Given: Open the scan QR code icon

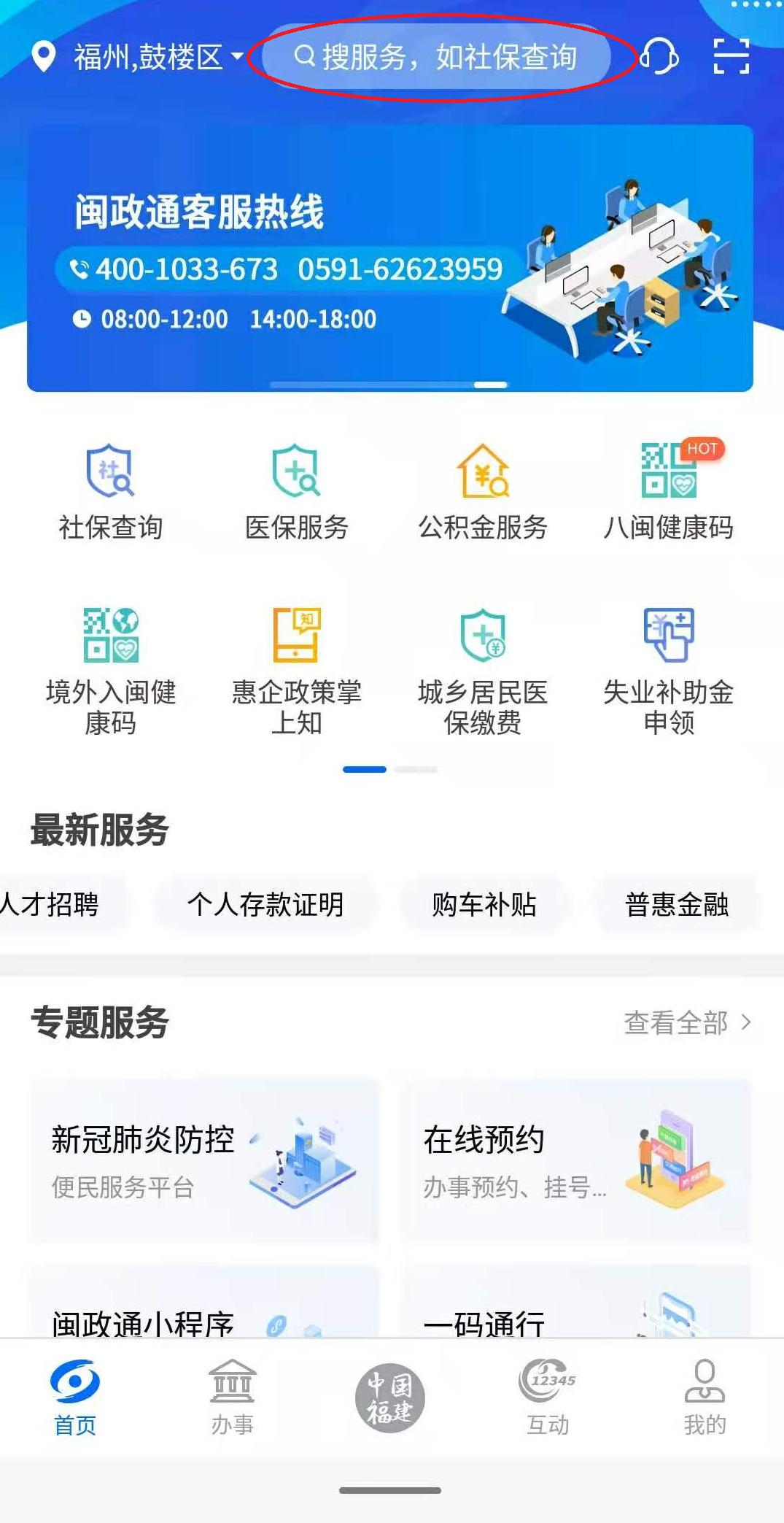Looking at the screenshot, I should [731, 56].
